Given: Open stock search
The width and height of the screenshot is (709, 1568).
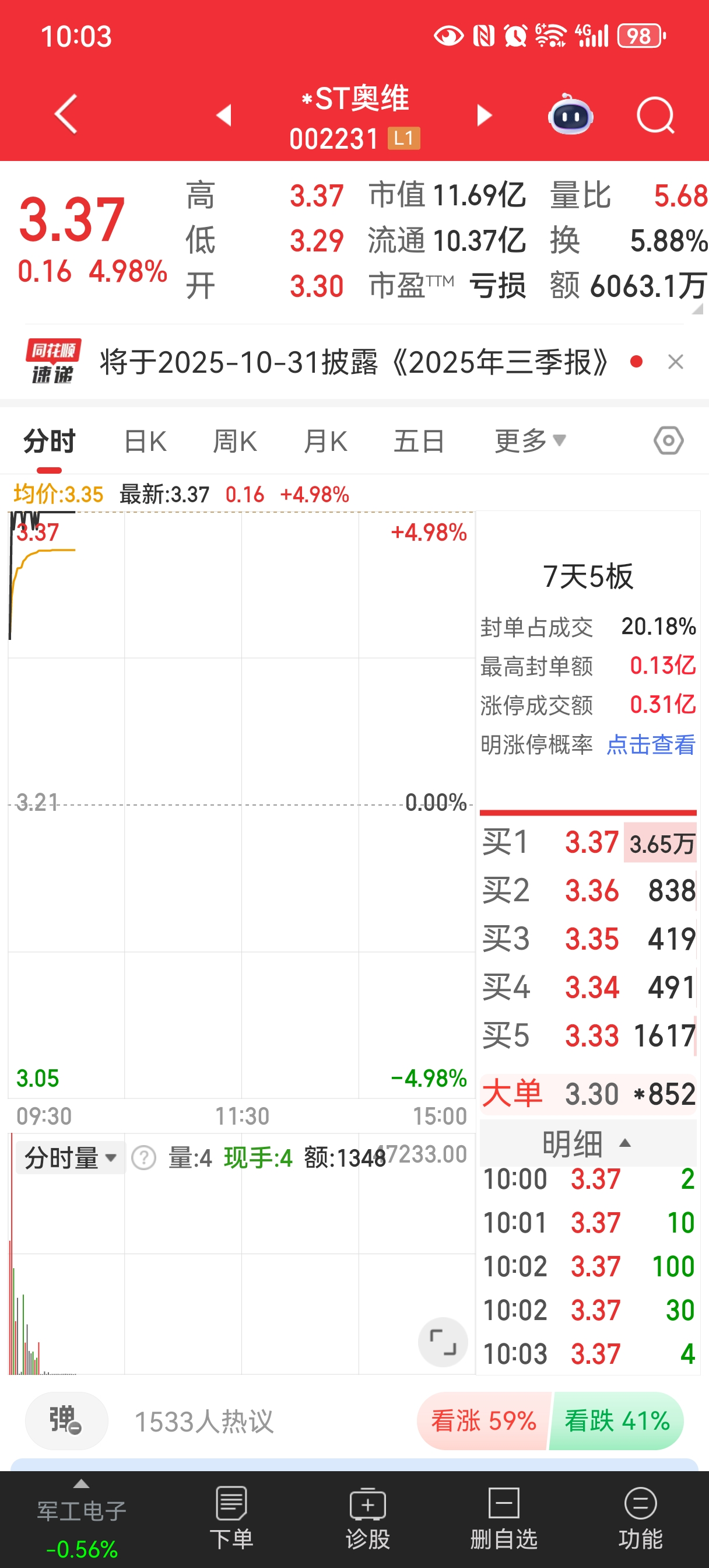Looking at the screenshot, I should tap(655, 115).
